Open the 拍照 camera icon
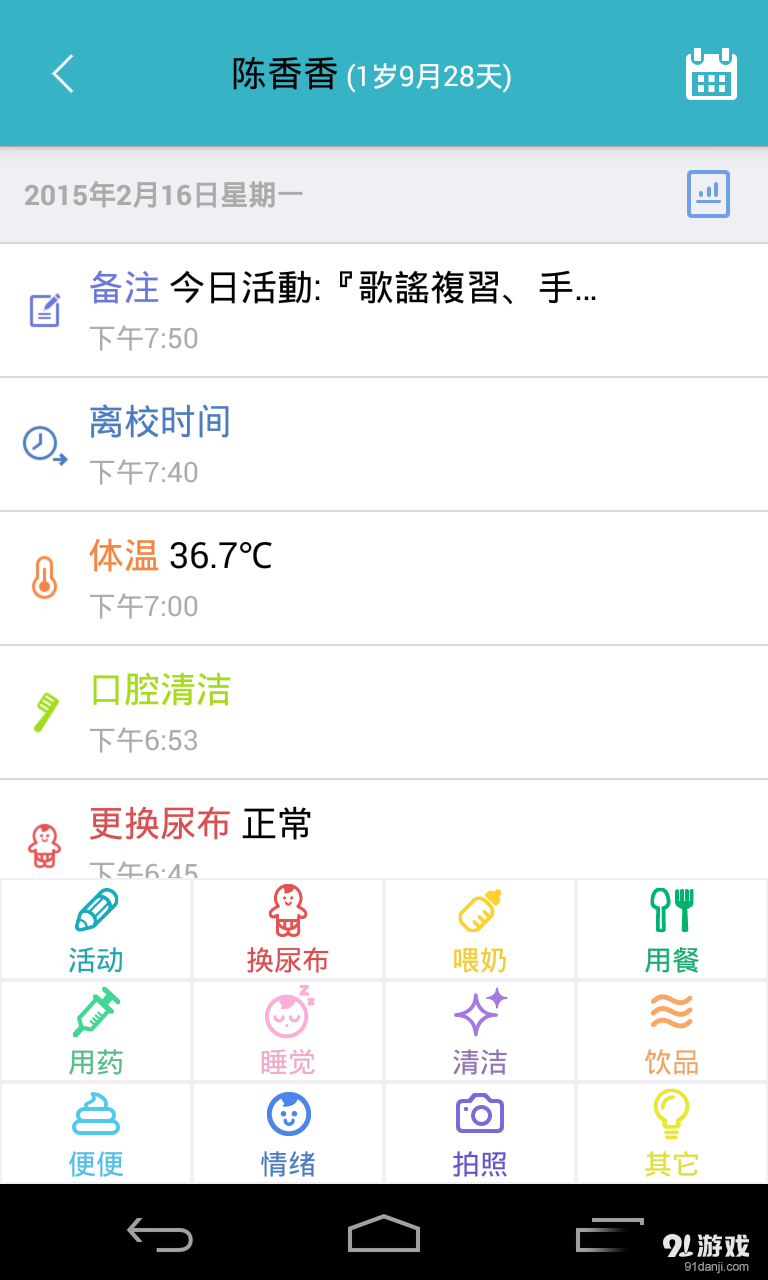 (x=479, y=1132)
